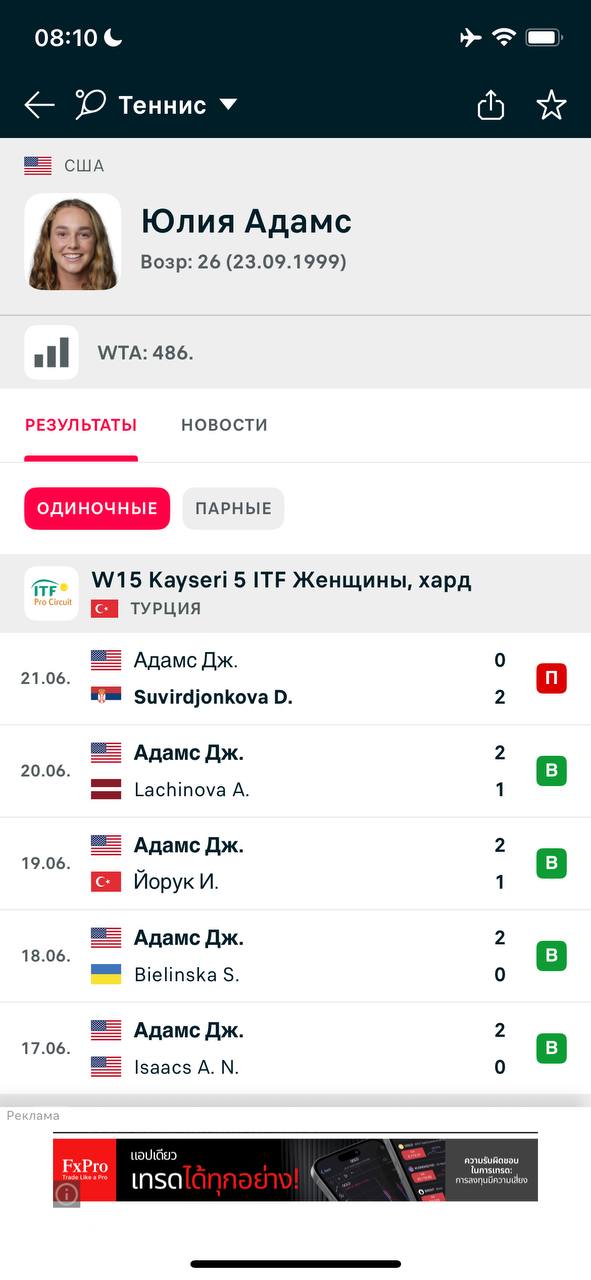Screen dimensions: 591x1280
Task: Switch to the Новости tab
Action: (x=224, y=425)
